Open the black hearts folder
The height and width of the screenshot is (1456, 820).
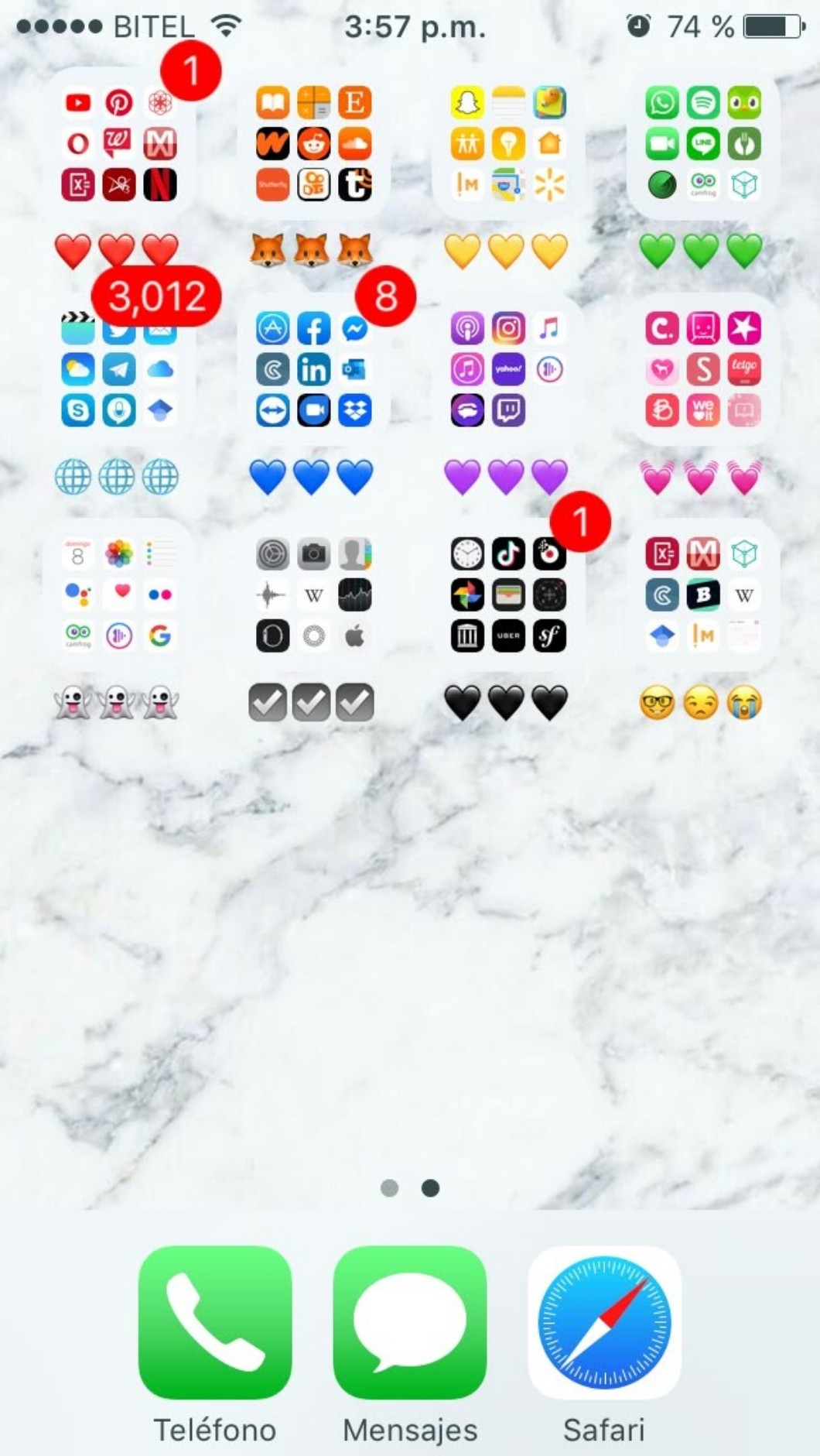(508, 595)
